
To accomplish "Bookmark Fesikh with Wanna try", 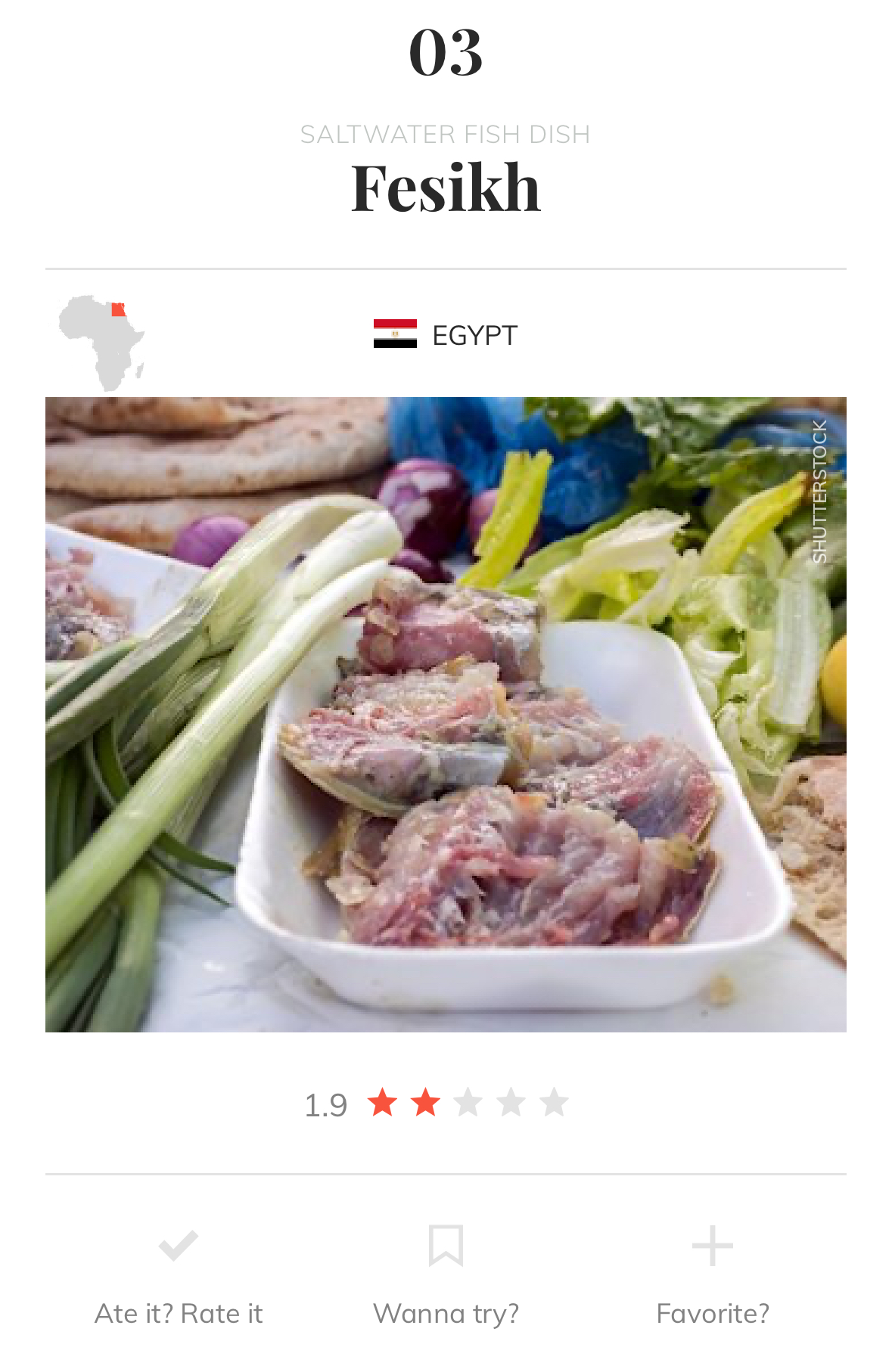I will tap(446, 1277).
